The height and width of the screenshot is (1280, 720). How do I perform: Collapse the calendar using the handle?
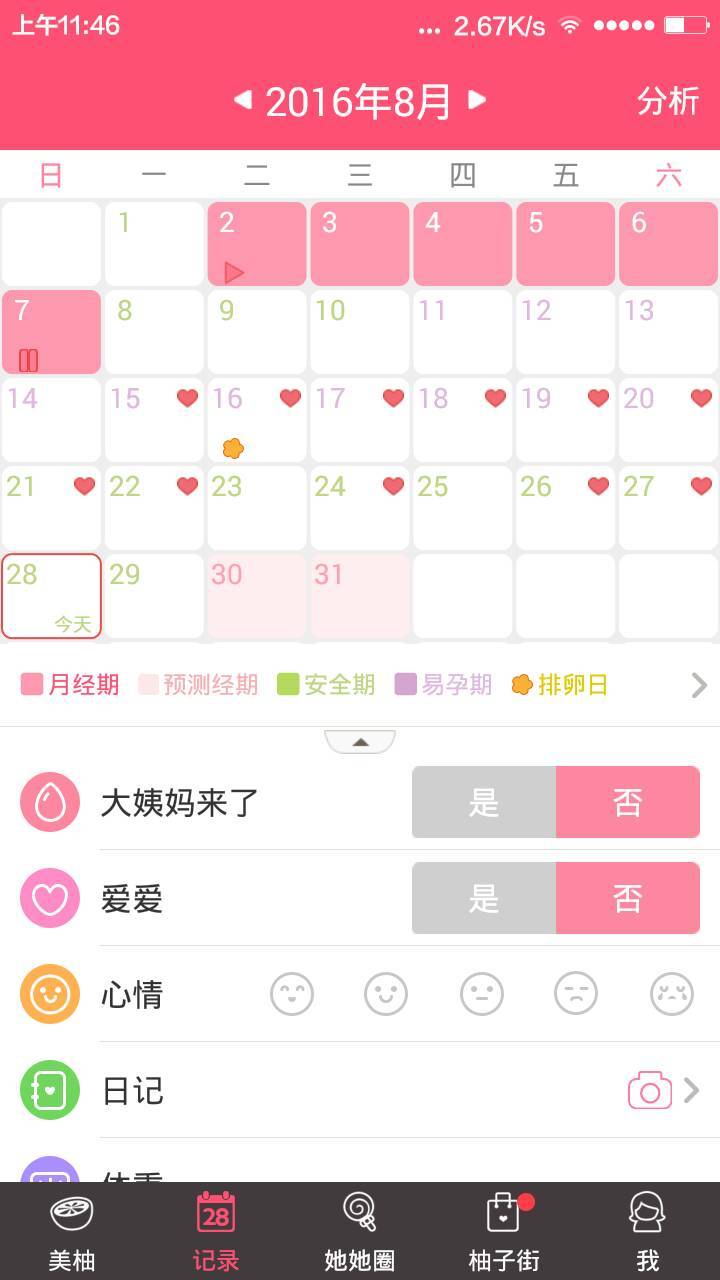[360, 742]
